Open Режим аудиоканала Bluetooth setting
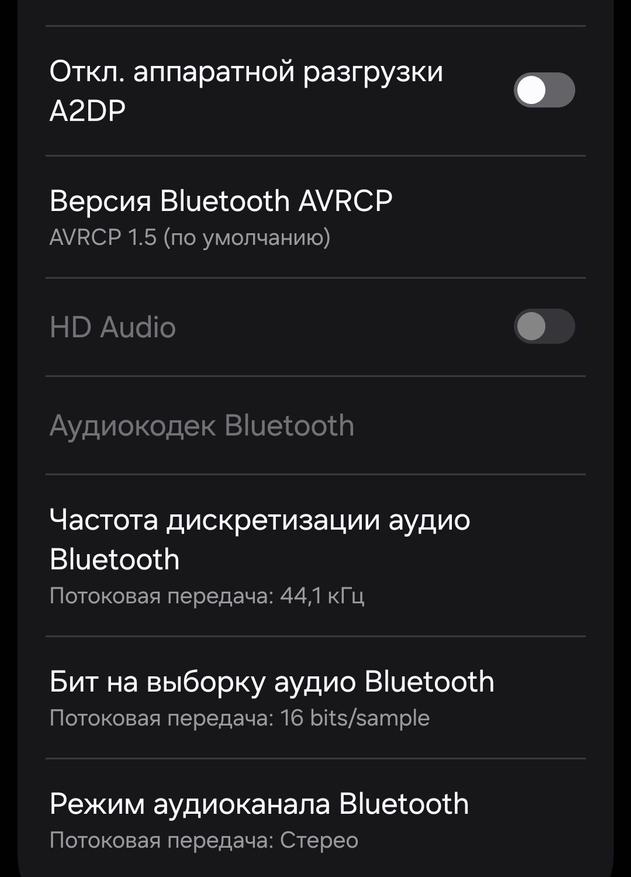Screen dimensions: 631x877 [x=316, y=818]
